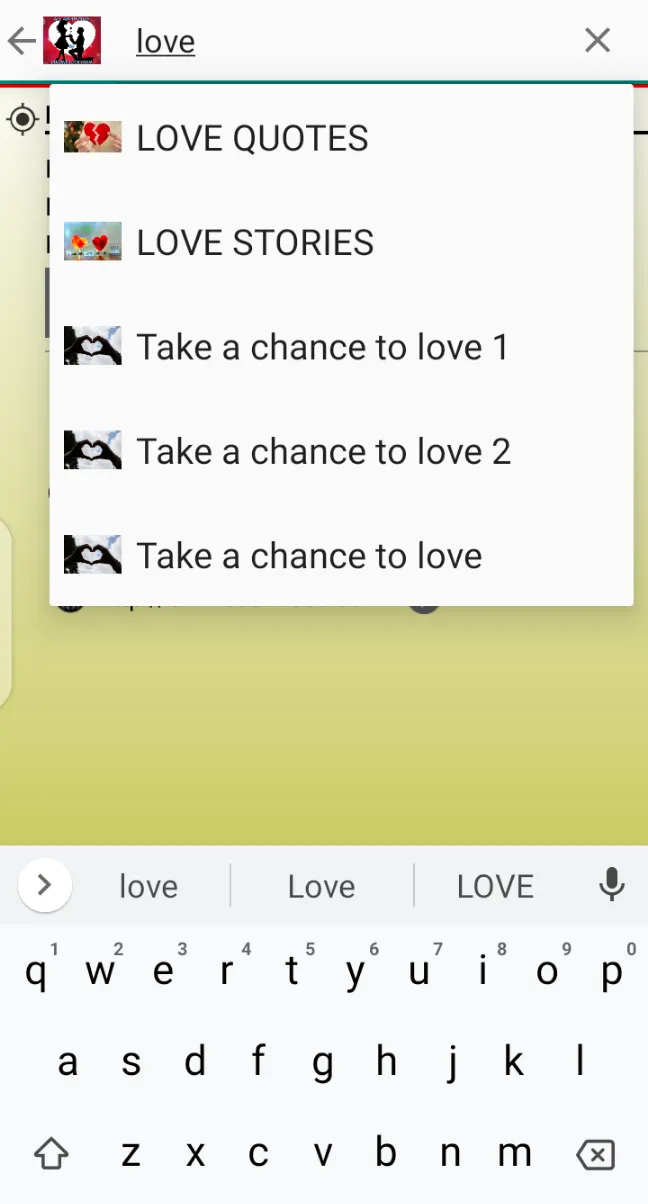This screenshot has width=648, height=1204.
Task: Open the LOVE QUOTES suggestion
Action: 341,138
